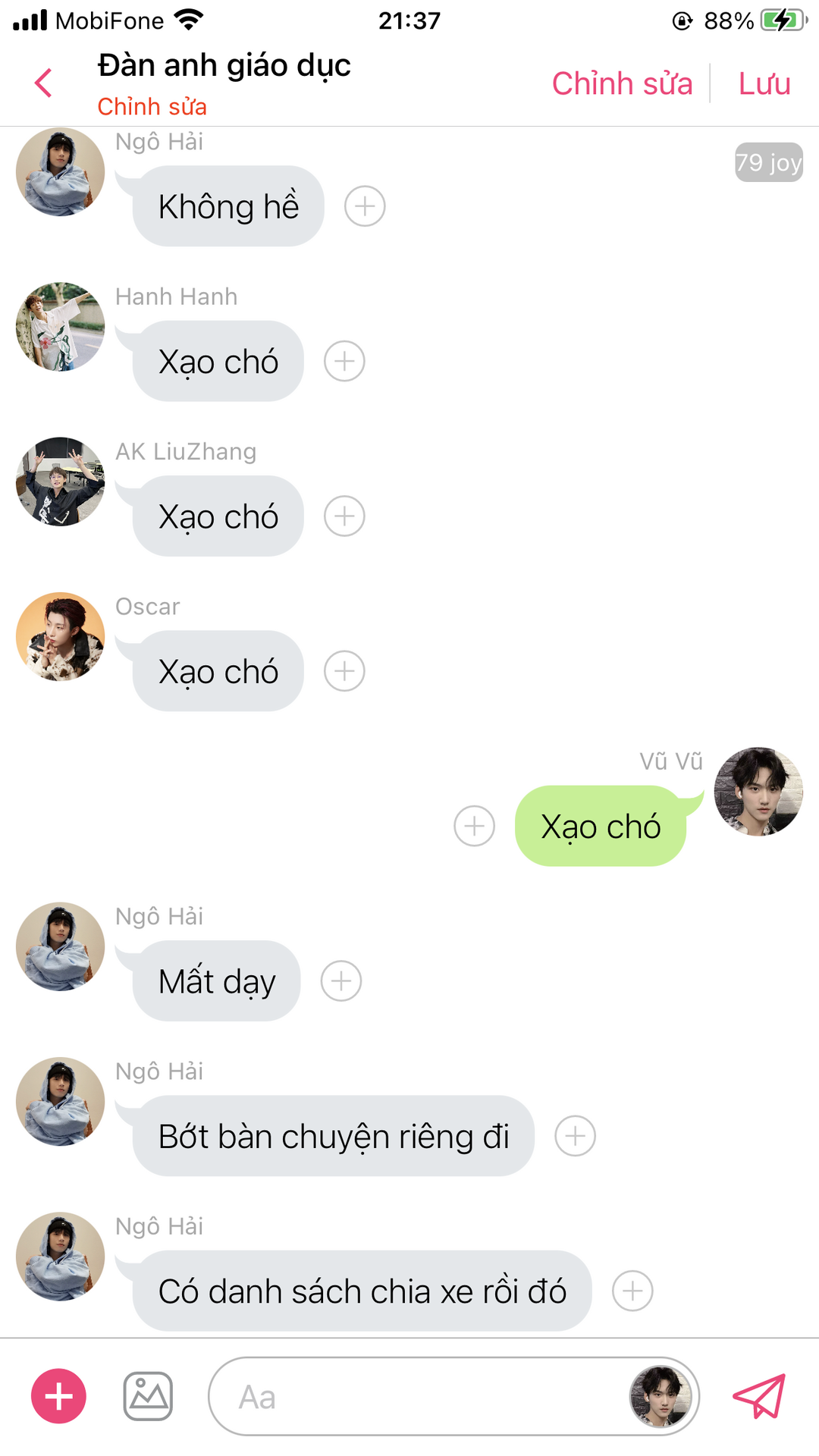Viewport: 819px width, 1456px height.
Task: Go back using the pink arrow
Action: point(44,83)
